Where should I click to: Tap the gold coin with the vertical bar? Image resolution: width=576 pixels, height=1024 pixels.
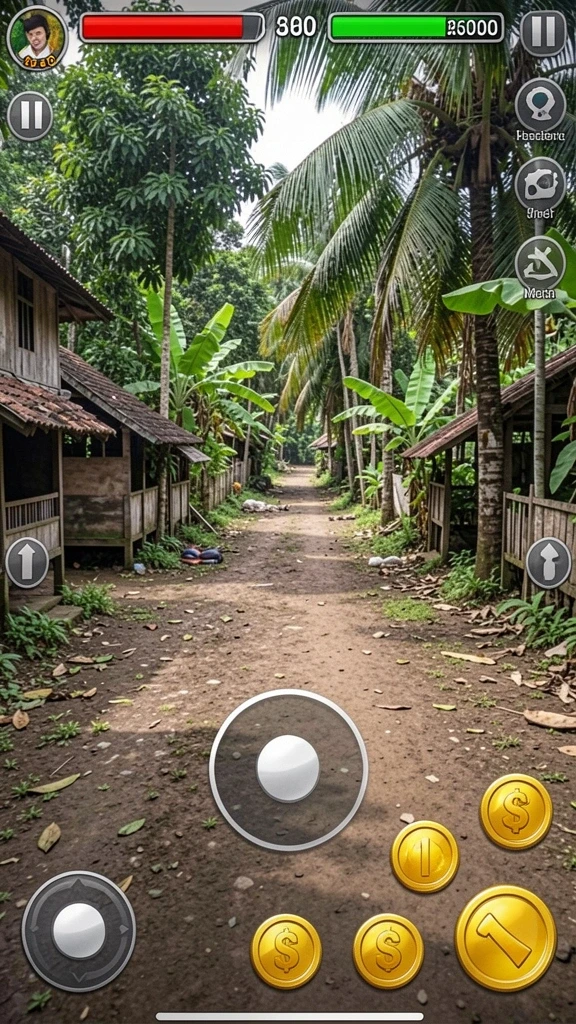click(x=424, y=856)
